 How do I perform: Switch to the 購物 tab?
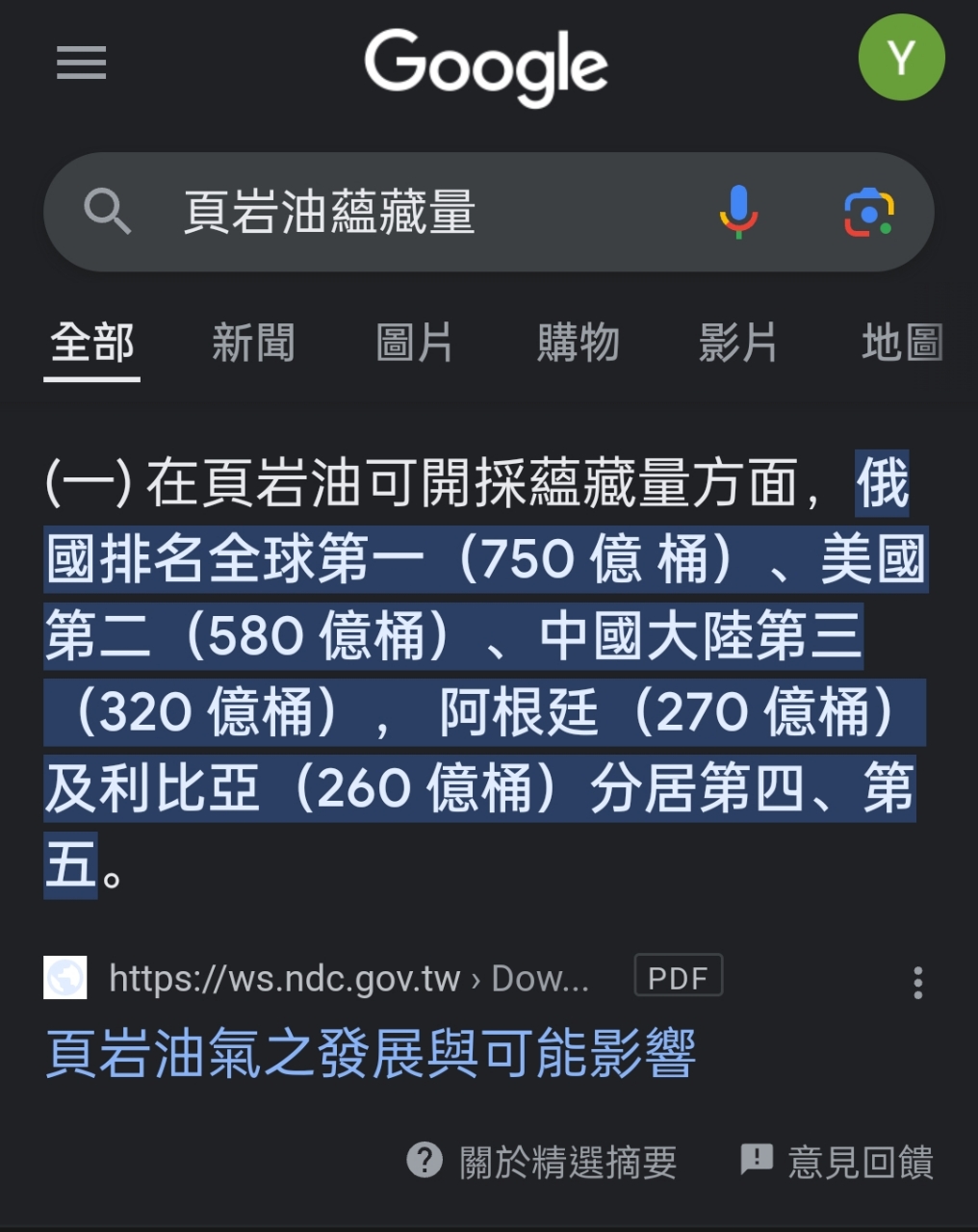coord(578,344)
